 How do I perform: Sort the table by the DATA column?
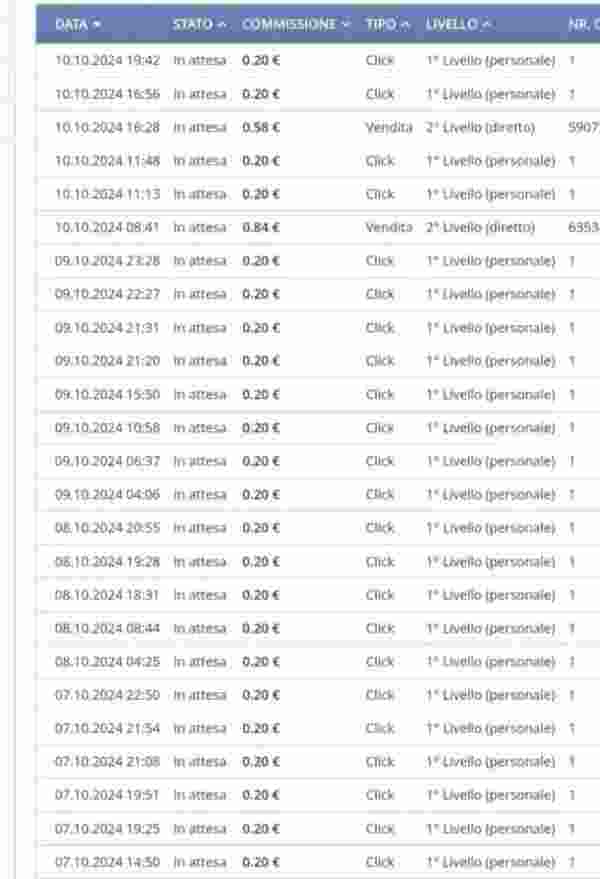tap(77, 23)
